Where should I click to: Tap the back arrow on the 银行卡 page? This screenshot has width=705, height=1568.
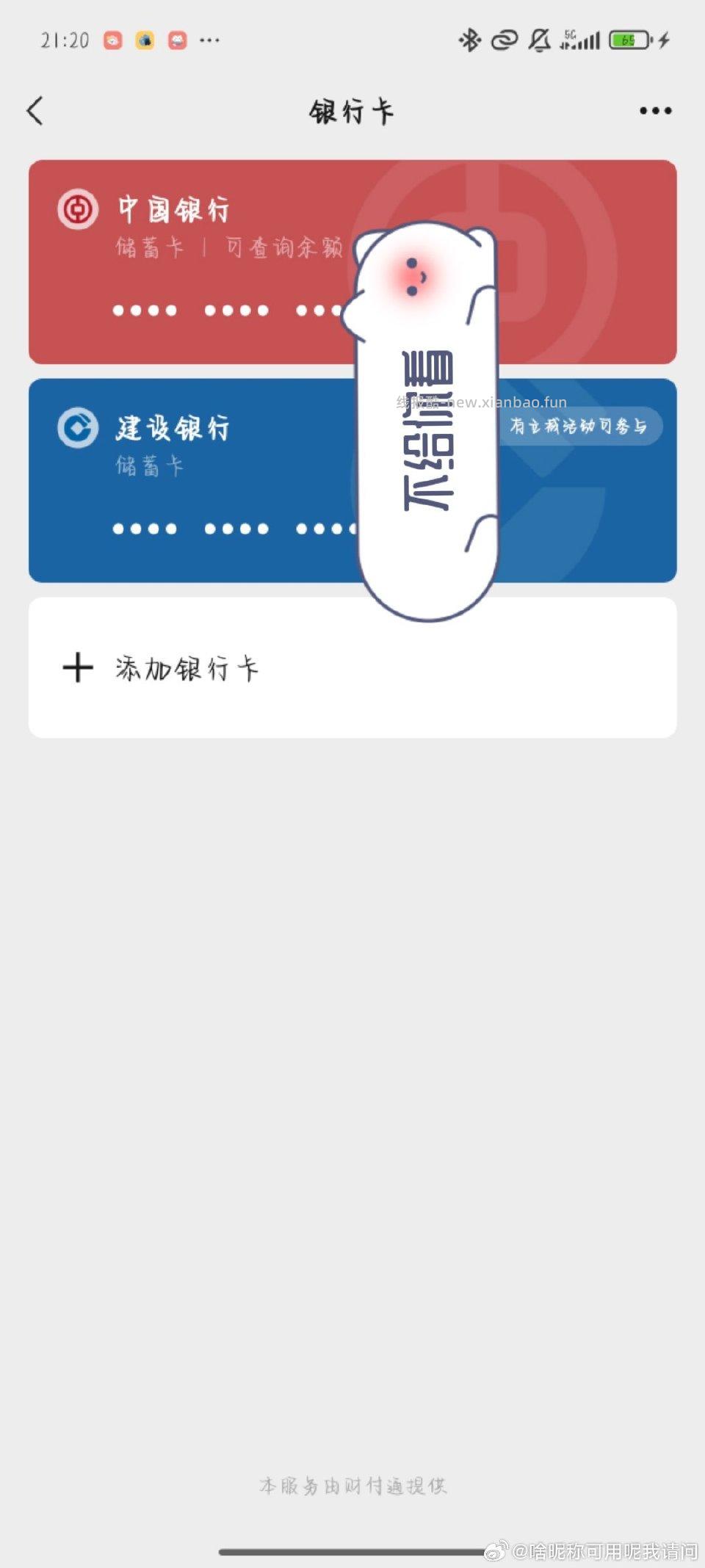coord(35,110)
